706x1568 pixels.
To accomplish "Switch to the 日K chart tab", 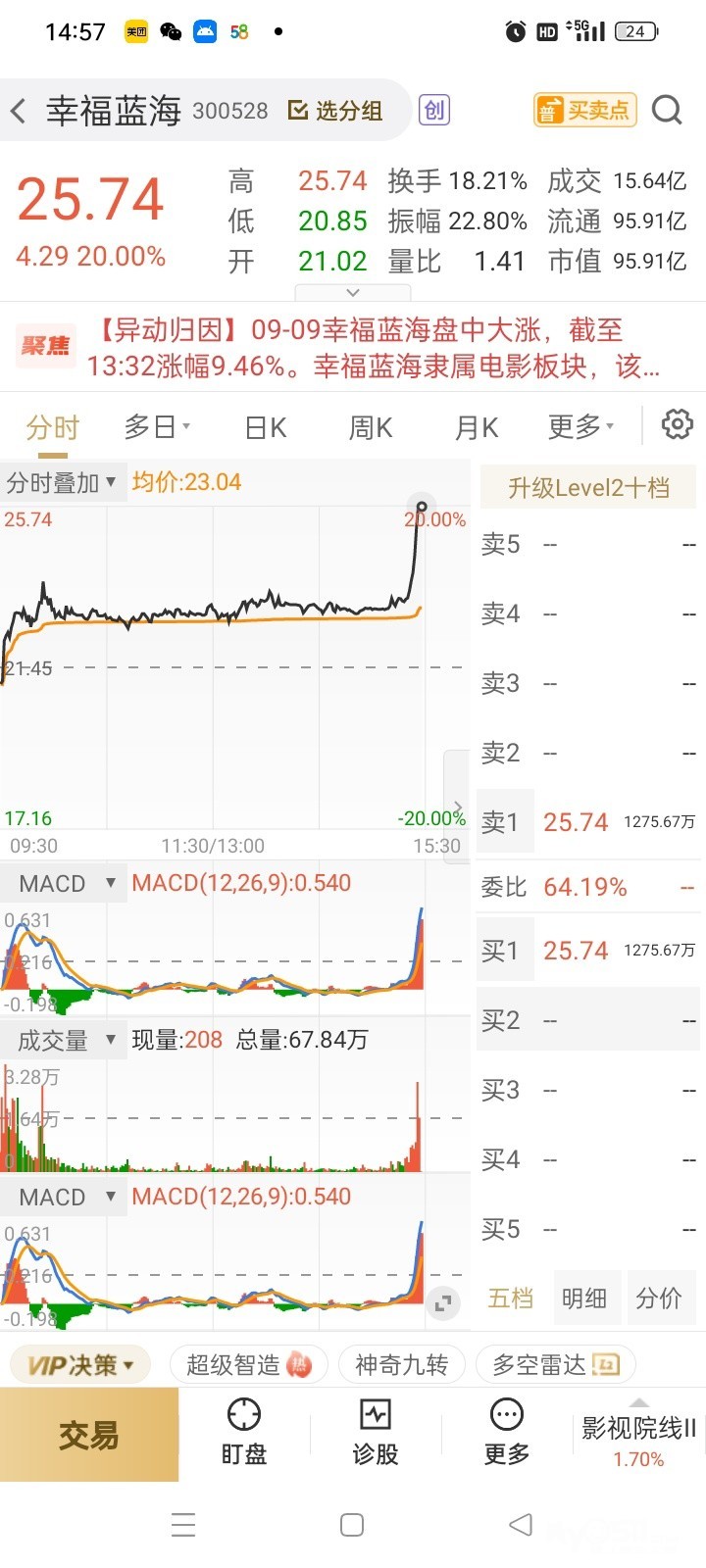I will (265, 427).
